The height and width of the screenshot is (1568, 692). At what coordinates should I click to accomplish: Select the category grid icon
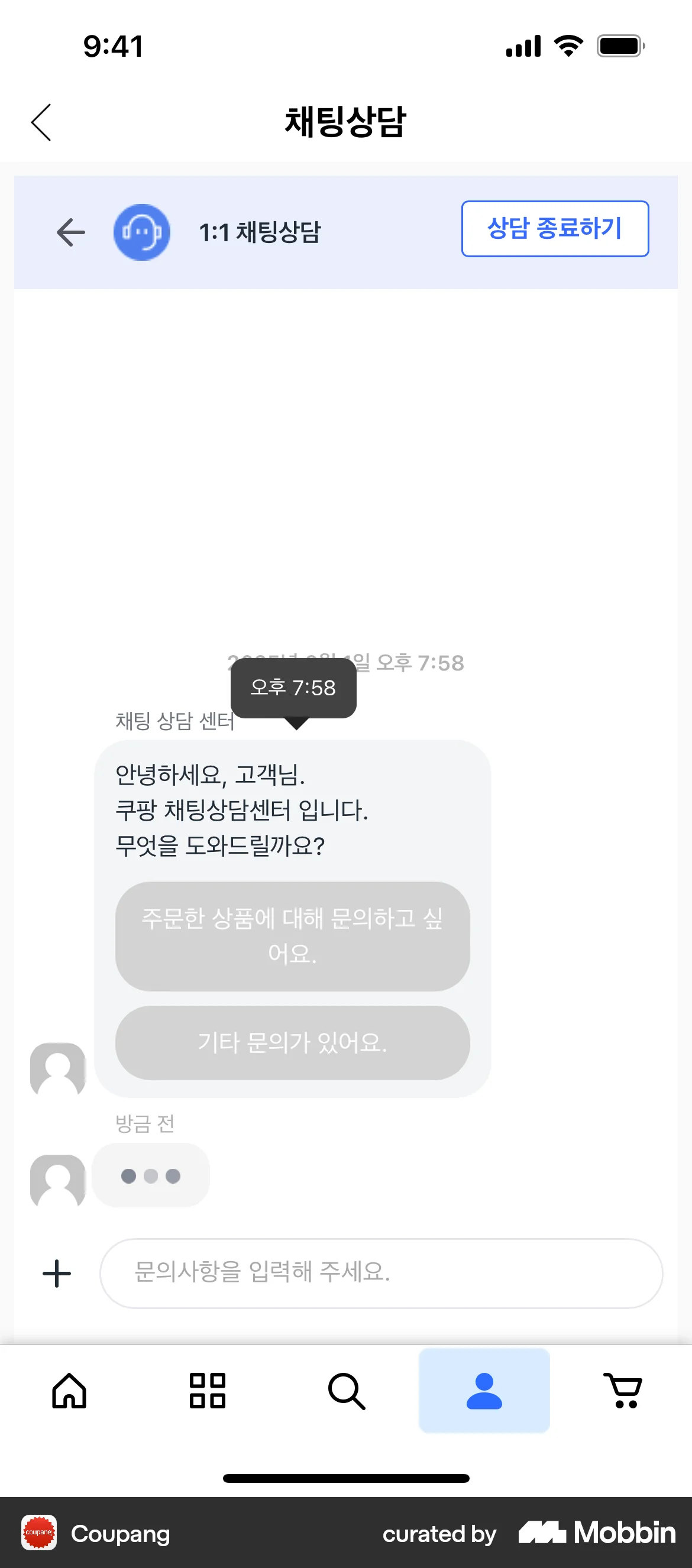click(207, 1389)
